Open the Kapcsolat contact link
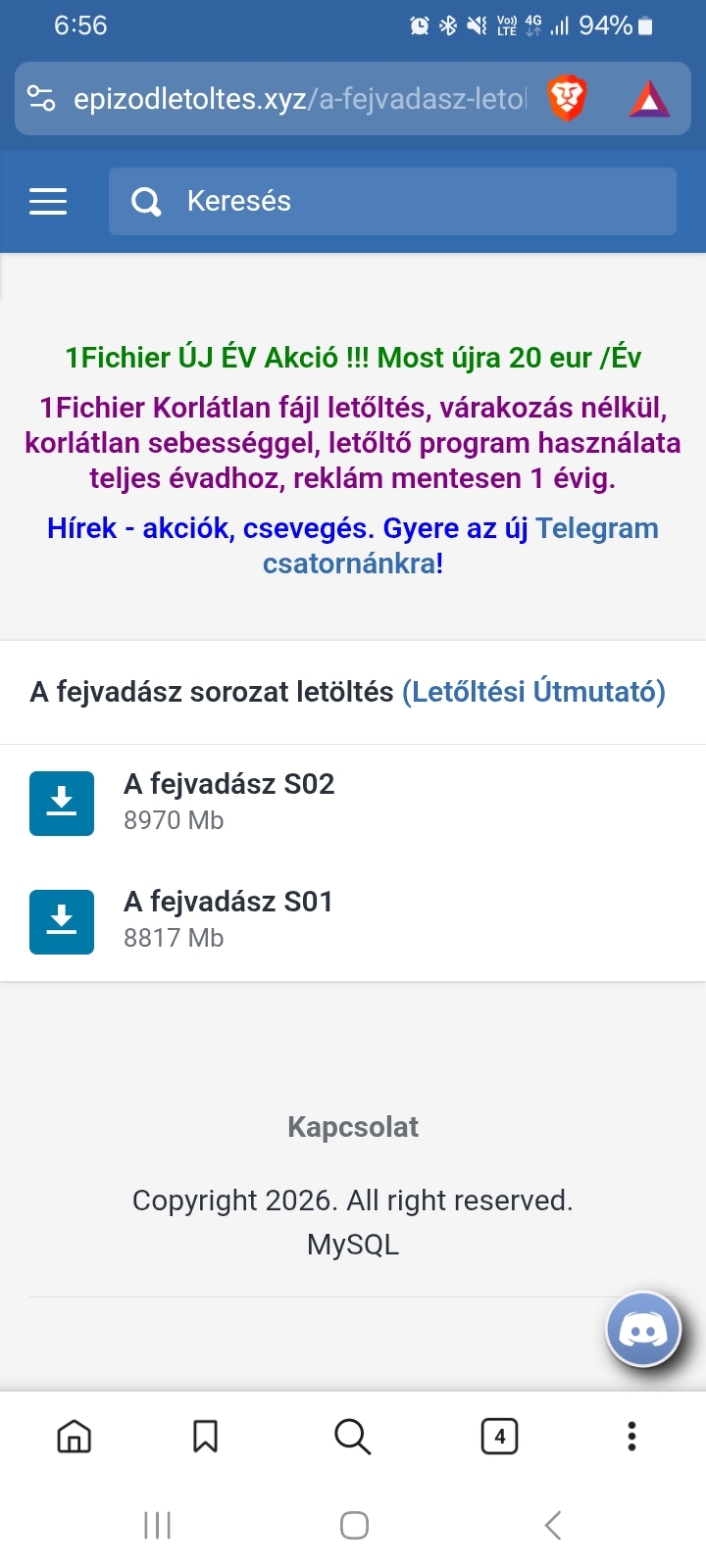The height and width of the screenshot is (1568, 706). [x=353, y=1127]
